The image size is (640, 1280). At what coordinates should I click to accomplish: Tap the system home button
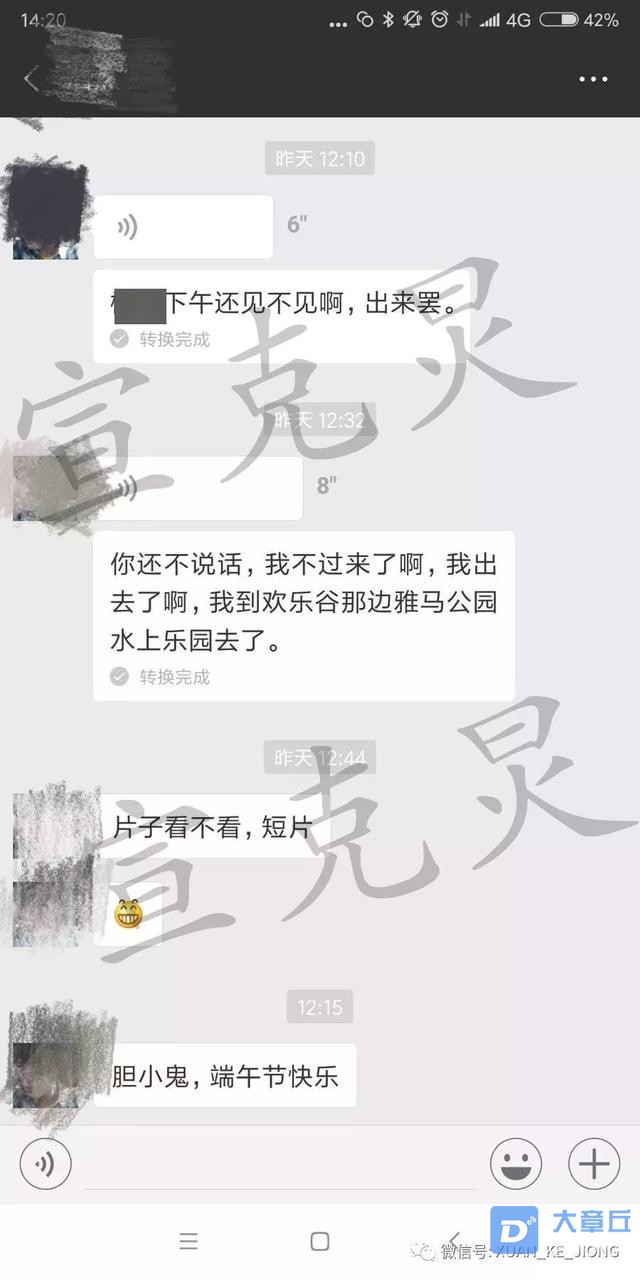[320, 1241]
